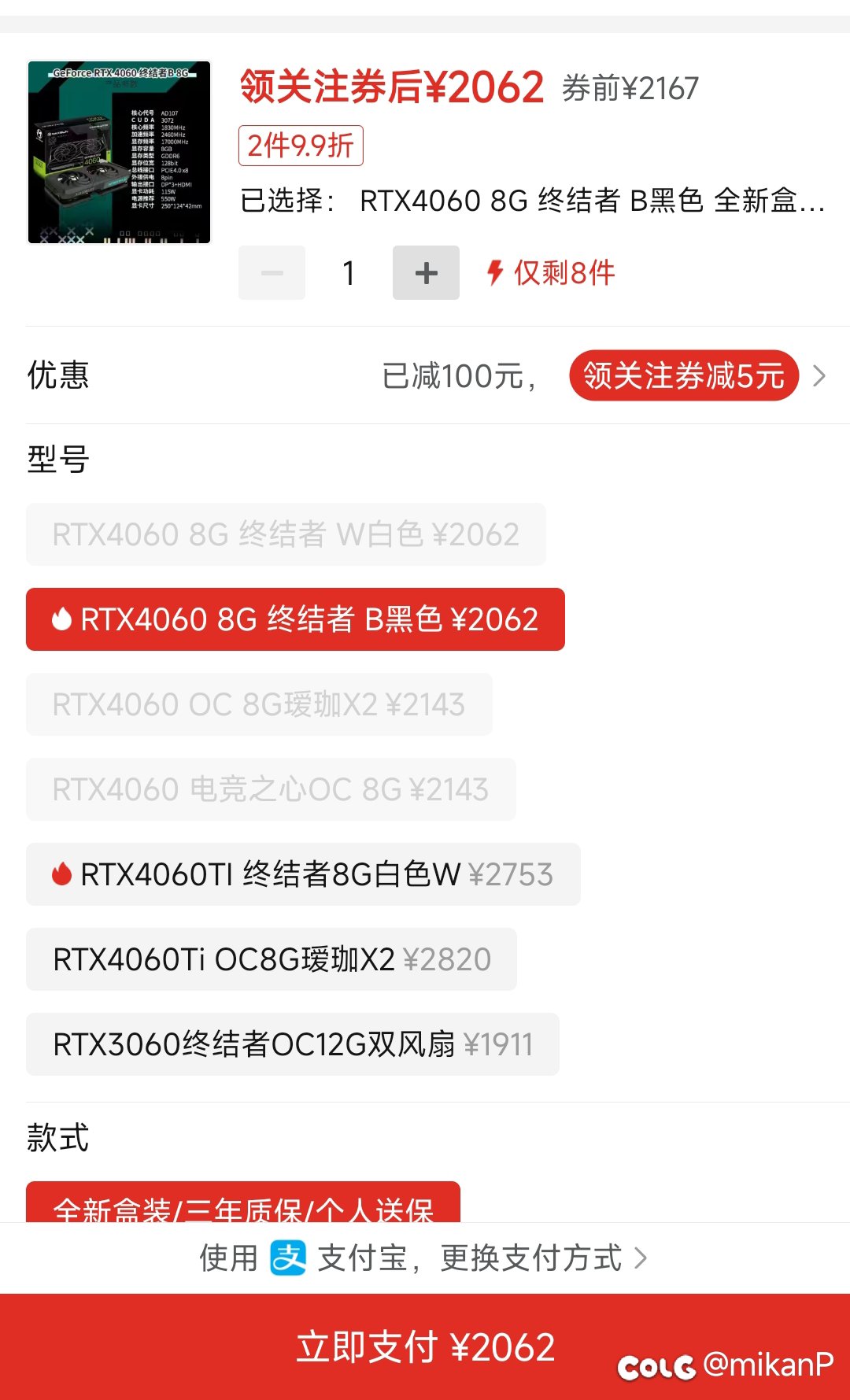Image resolution: width=850 pixels, height=1400 pixels.
Task: Select RTX4060Ti OC8G瑷珈X2 model
Action: click(x=272, y=959)
